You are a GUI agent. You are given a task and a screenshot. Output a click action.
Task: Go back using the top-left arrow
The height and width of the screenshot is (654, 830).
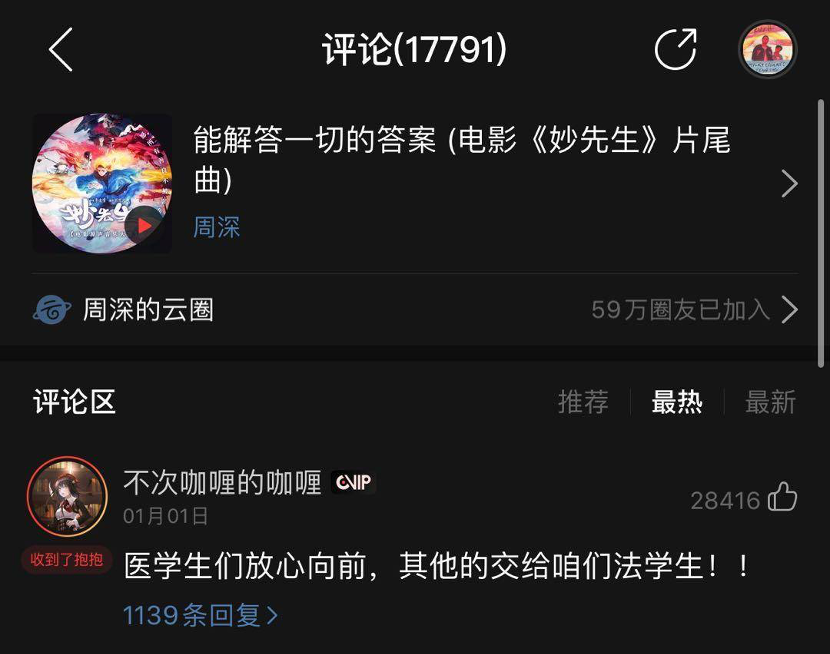point(61,49)
